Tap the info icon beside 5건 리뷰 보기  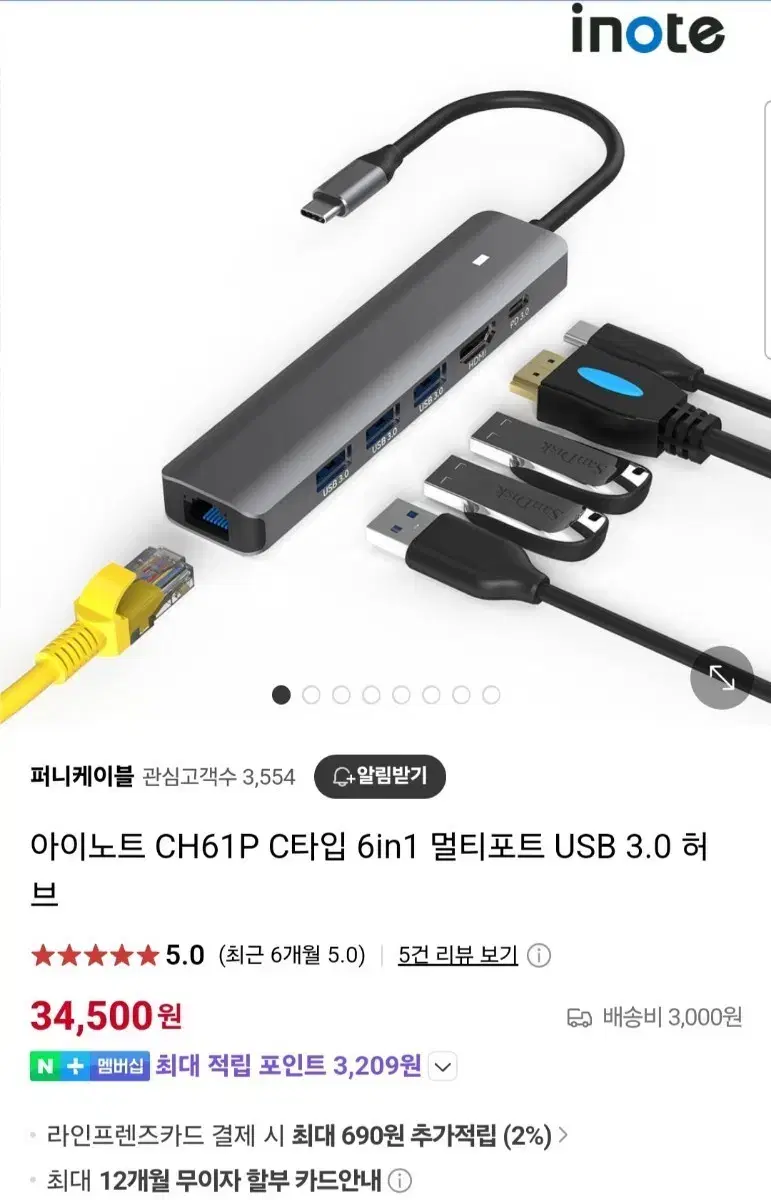(x=539, y=955)
